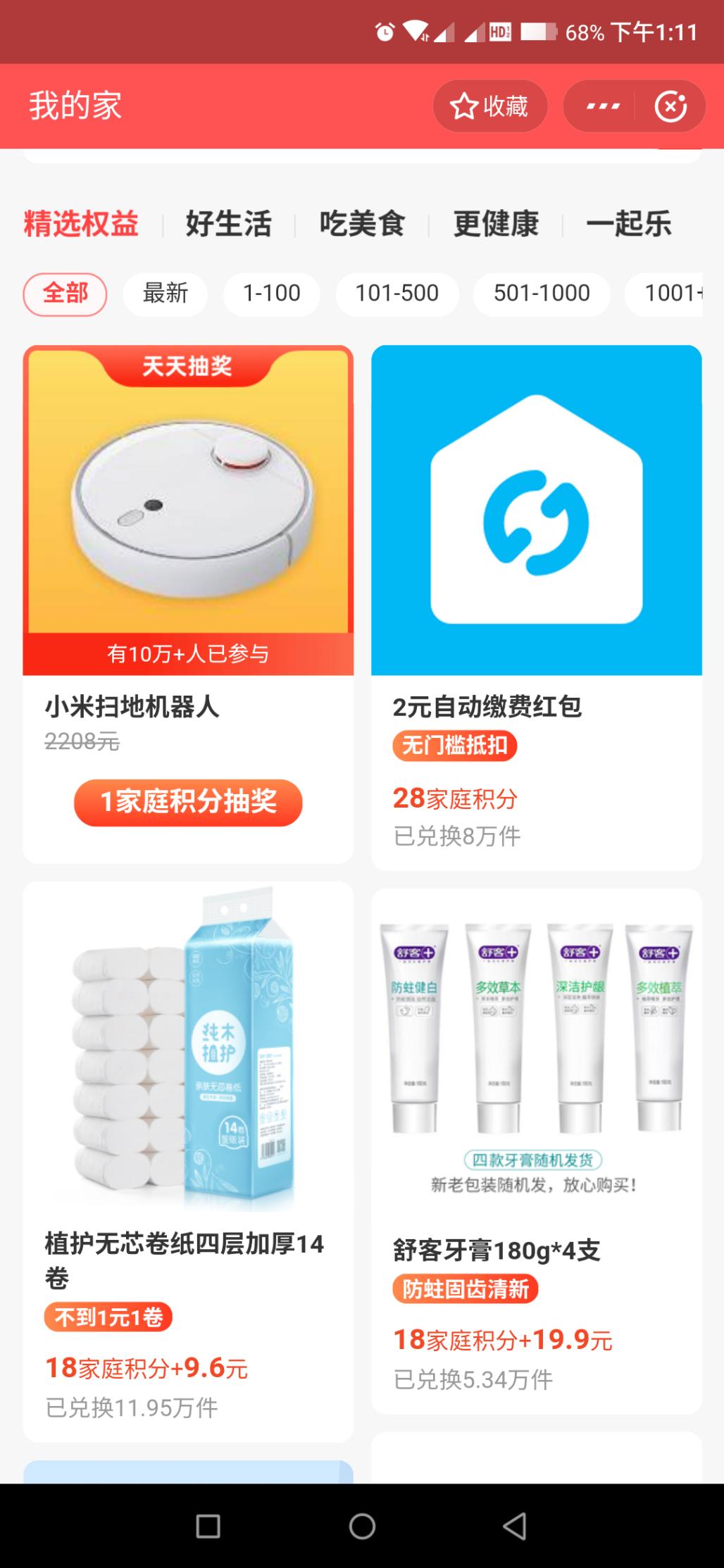
Task: Switch to the 好生活 tab
Action: tap(228, 224)
